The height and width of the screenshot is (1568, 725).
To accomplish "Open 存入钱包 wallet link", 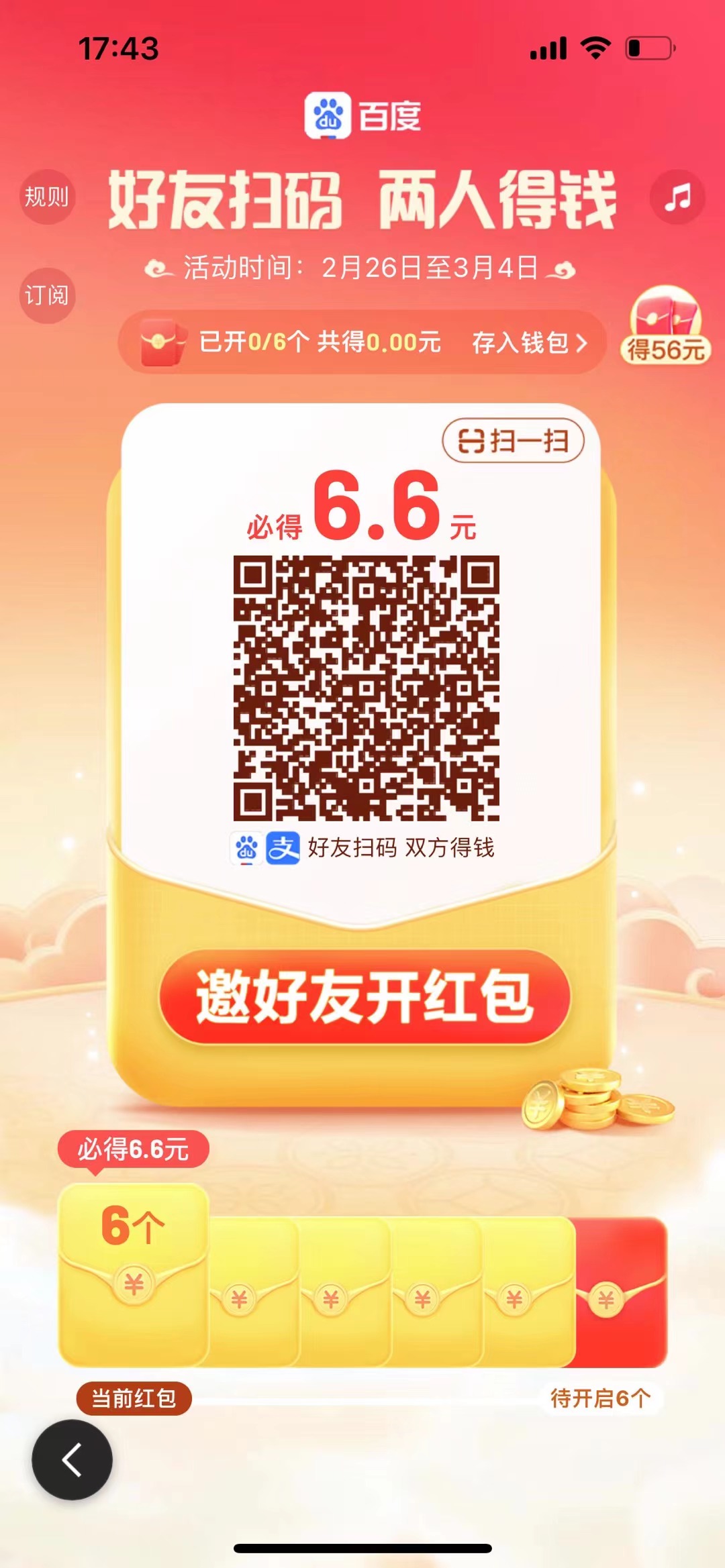I will pos(529,343).
